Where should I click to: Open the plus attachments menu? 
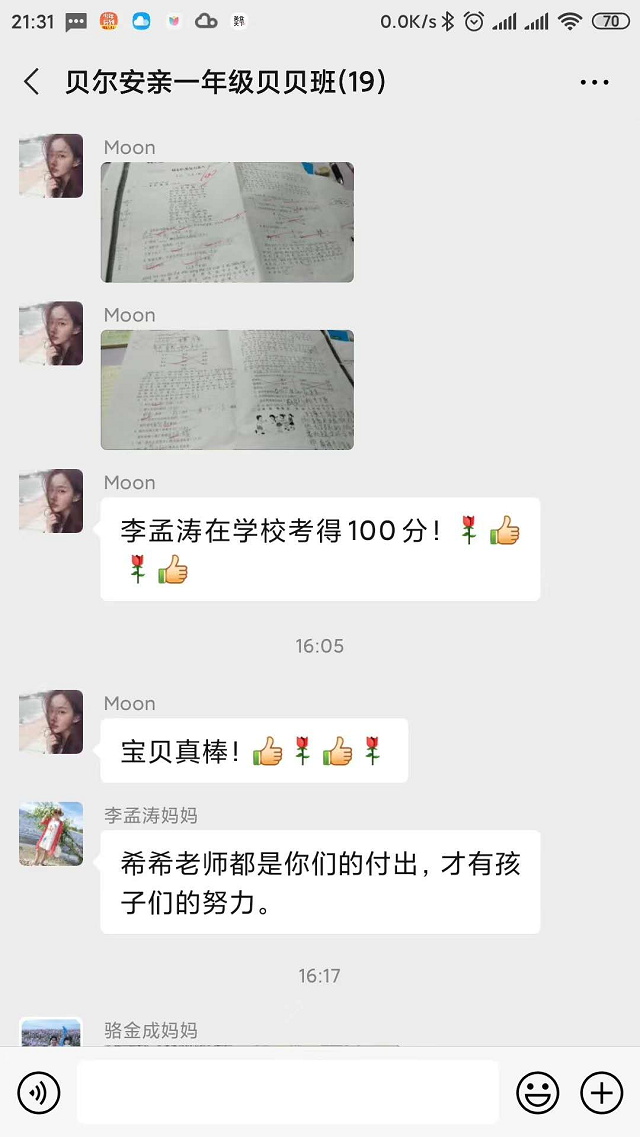tap(601, 1092)
